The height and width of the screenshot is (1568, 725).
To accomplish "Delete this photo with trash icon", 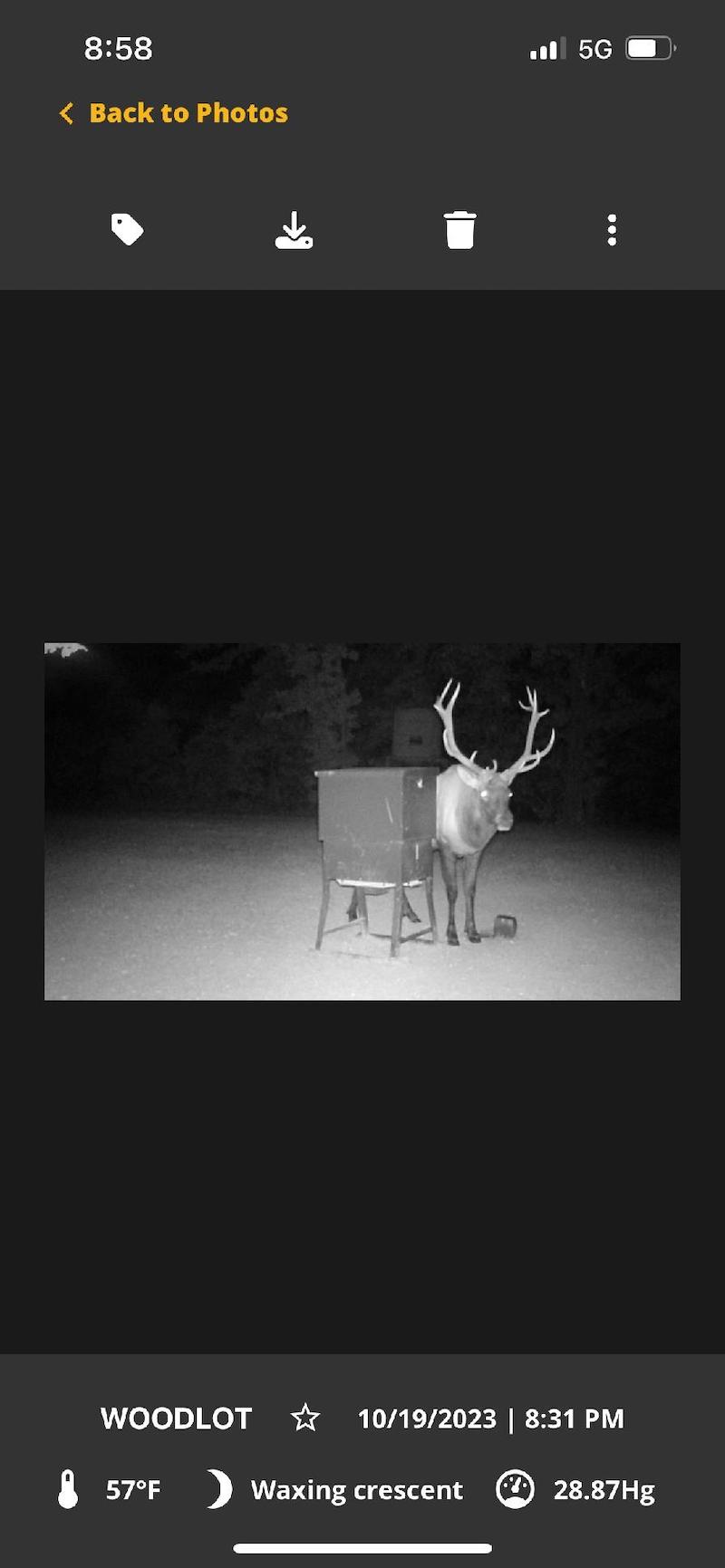I will click(459, 230).
